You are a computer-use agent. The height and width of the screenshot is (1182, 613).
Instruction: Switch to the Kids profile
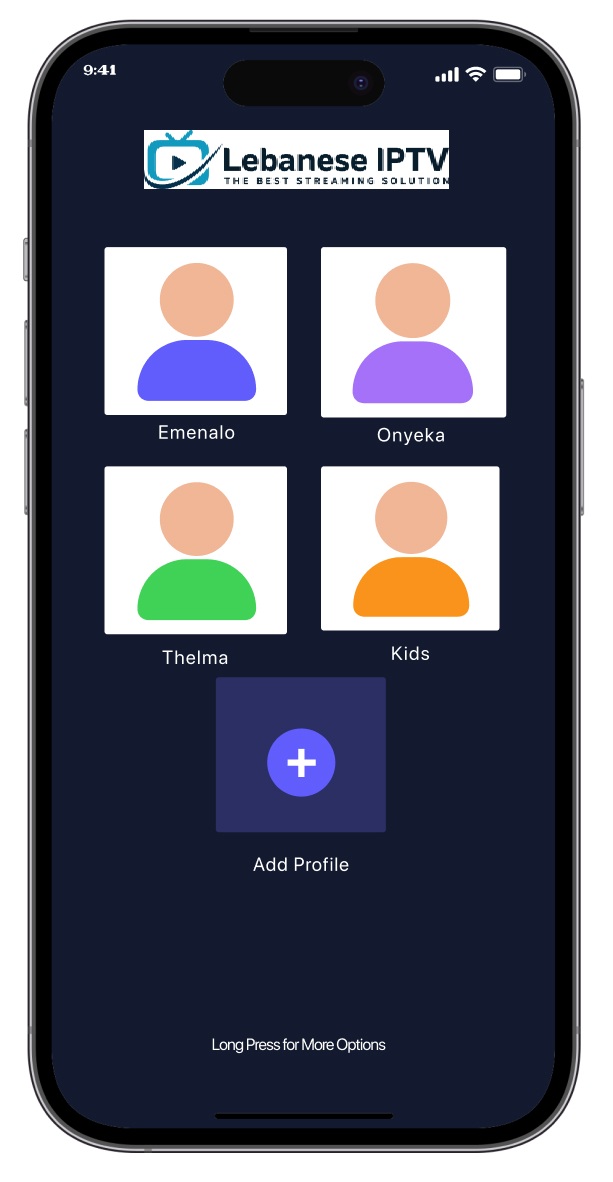point(409,548)
